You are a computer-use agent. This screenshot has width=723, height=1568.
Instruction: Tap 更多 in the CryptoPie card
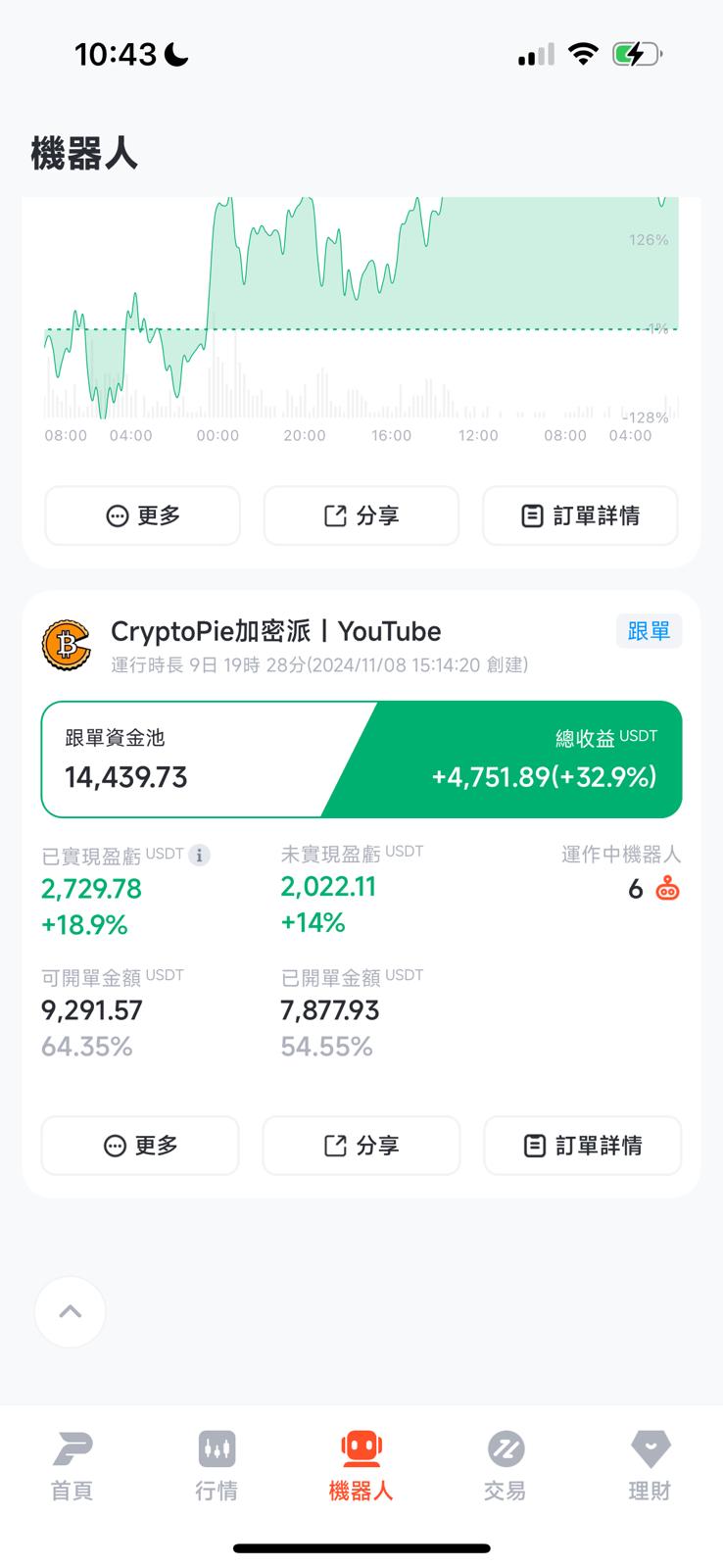pyautogui.click(x=140, y=1145)
